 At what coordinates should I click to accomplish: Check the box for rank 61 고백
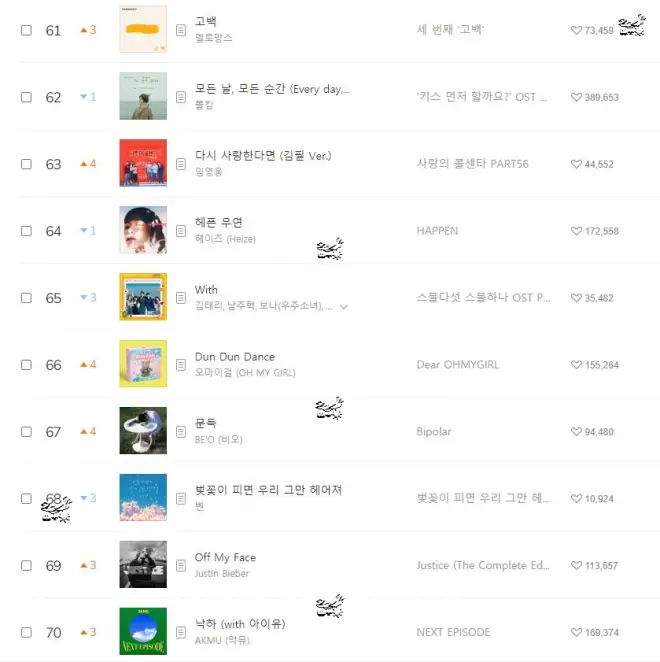click(x=27, y=30)
